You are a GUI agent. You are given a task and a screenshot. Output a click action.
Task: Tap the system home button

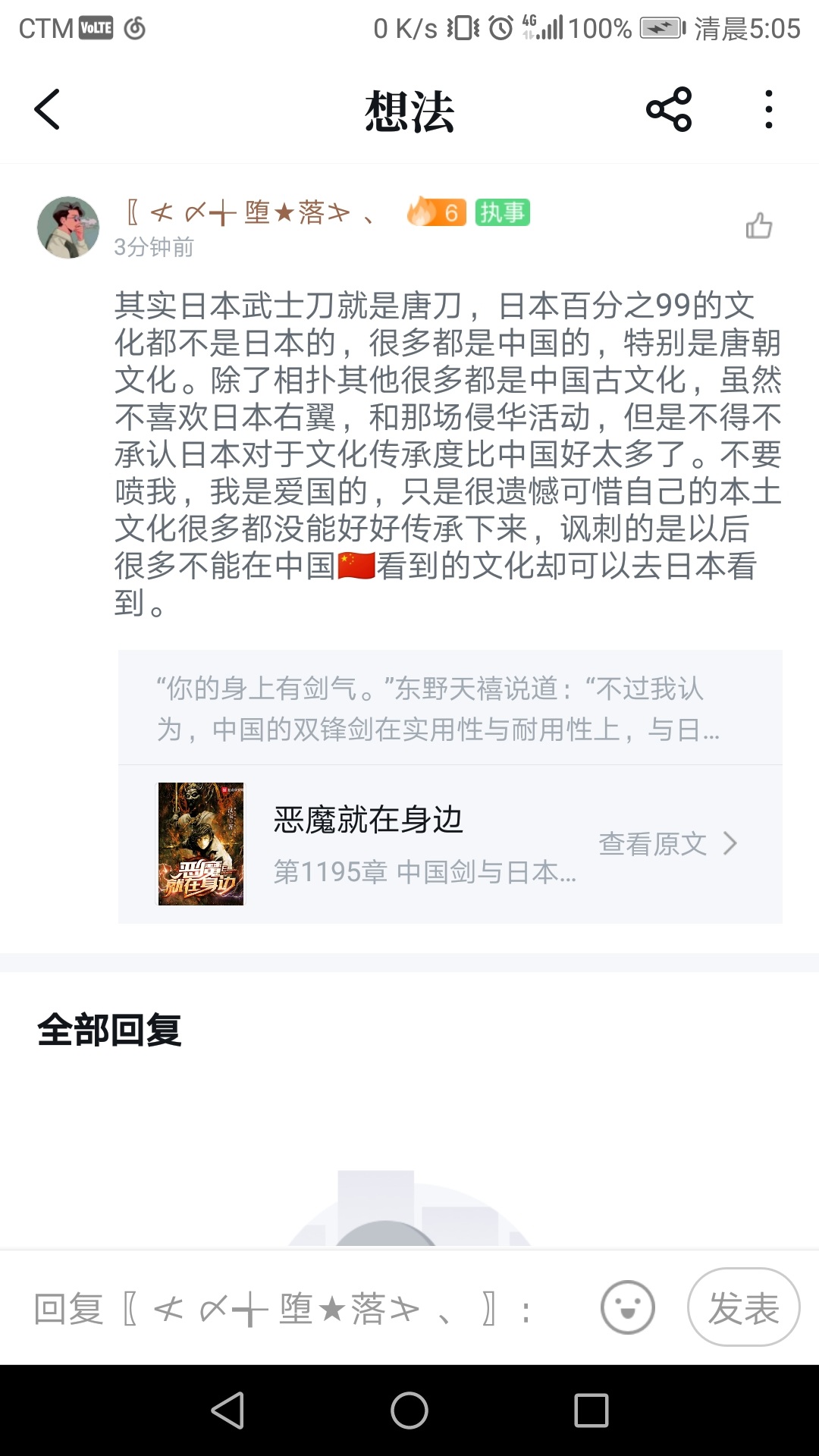(x=409, y=1410)
